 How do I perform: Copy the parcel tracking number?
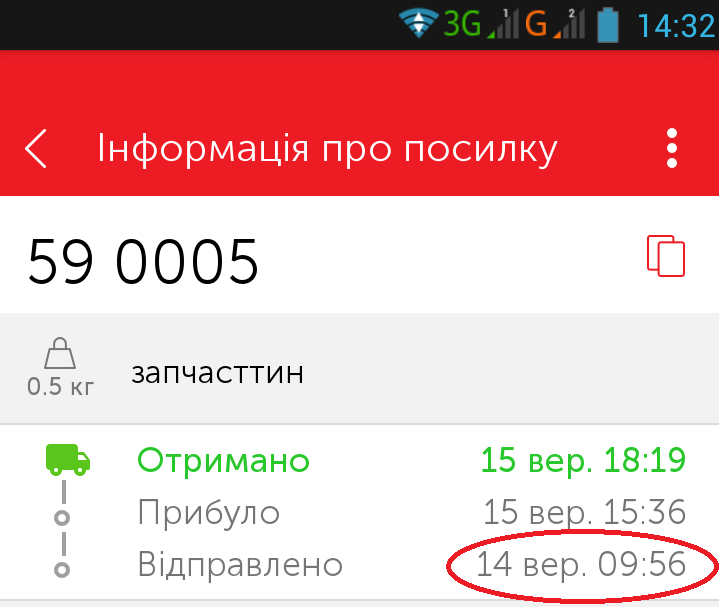click(x=666, y=257)
